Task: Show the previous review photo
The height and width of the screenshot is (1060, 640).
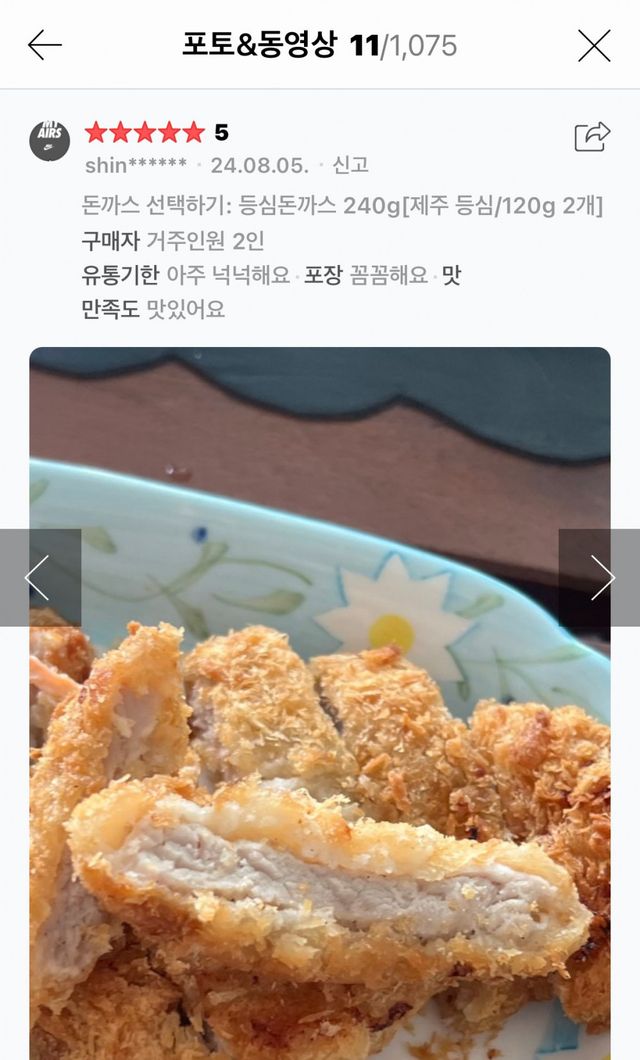Action: coord(39,577)
